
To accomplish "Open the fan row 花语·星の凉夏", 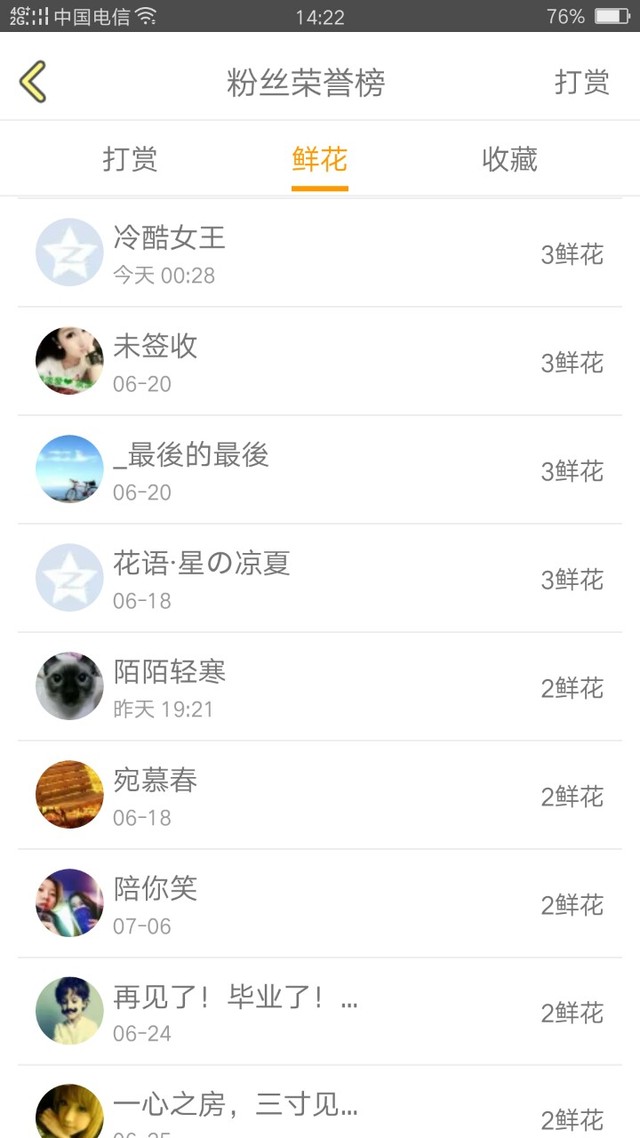I will tap(320, 579).
